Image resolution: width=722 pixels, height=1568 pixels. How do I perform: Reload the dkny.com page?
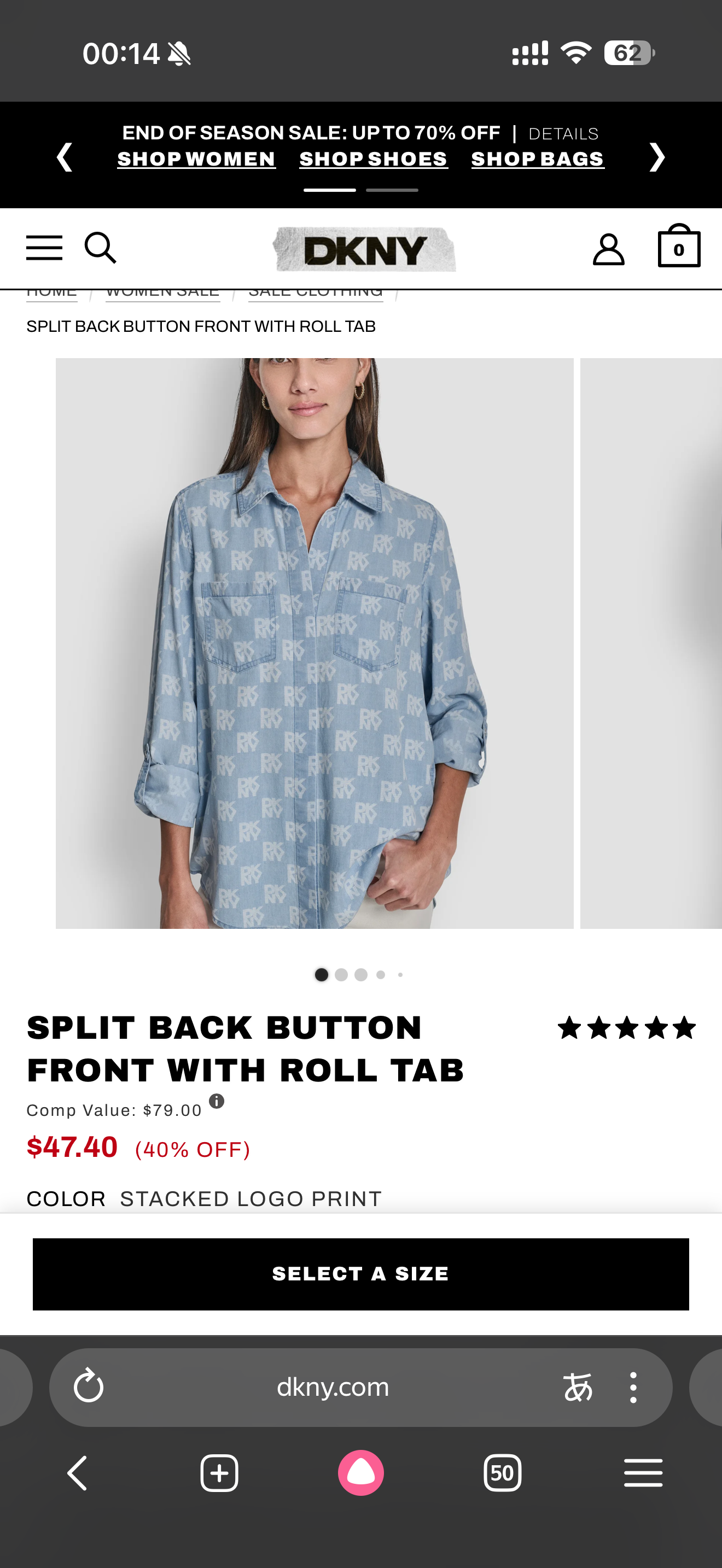(x=89, y=1387)
